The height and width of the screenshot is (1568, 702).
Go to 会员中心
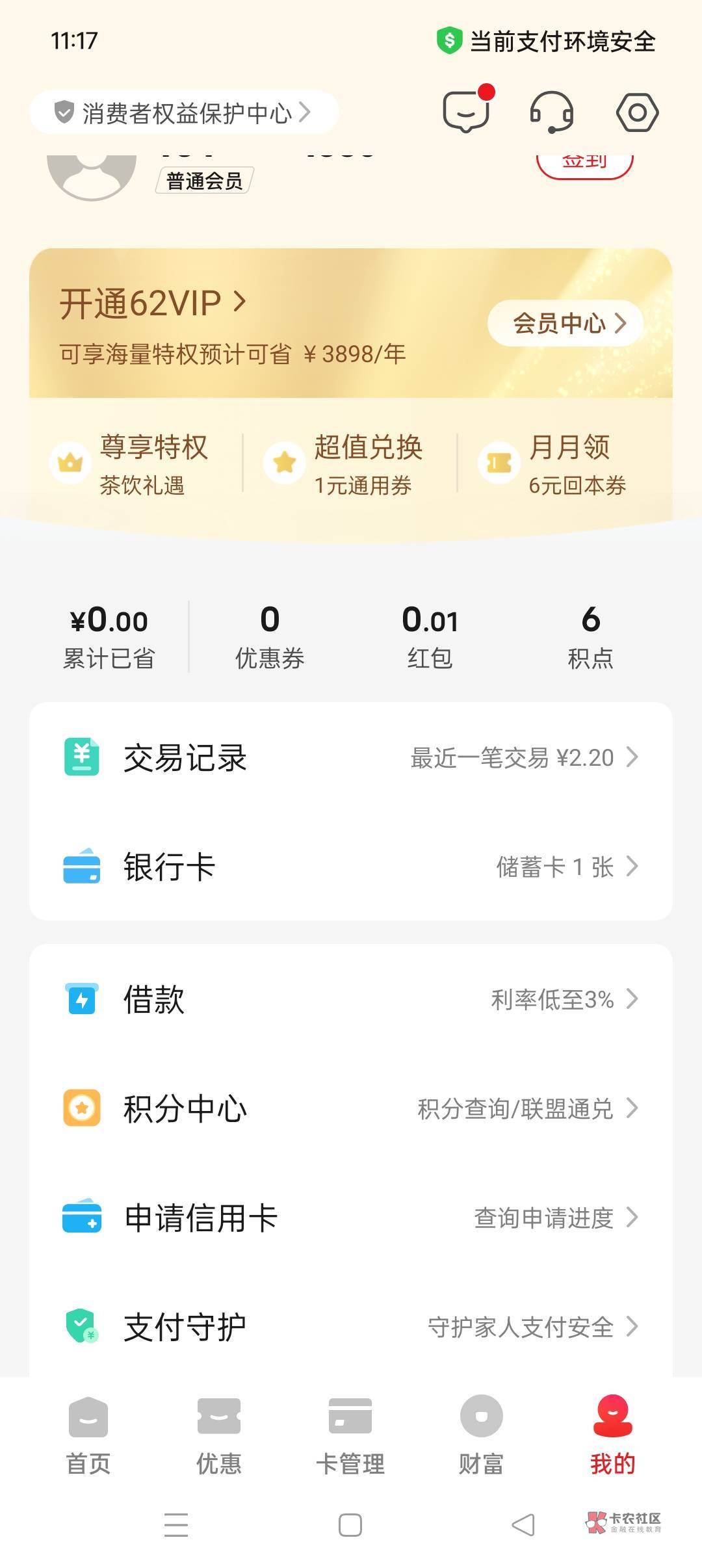565,323
